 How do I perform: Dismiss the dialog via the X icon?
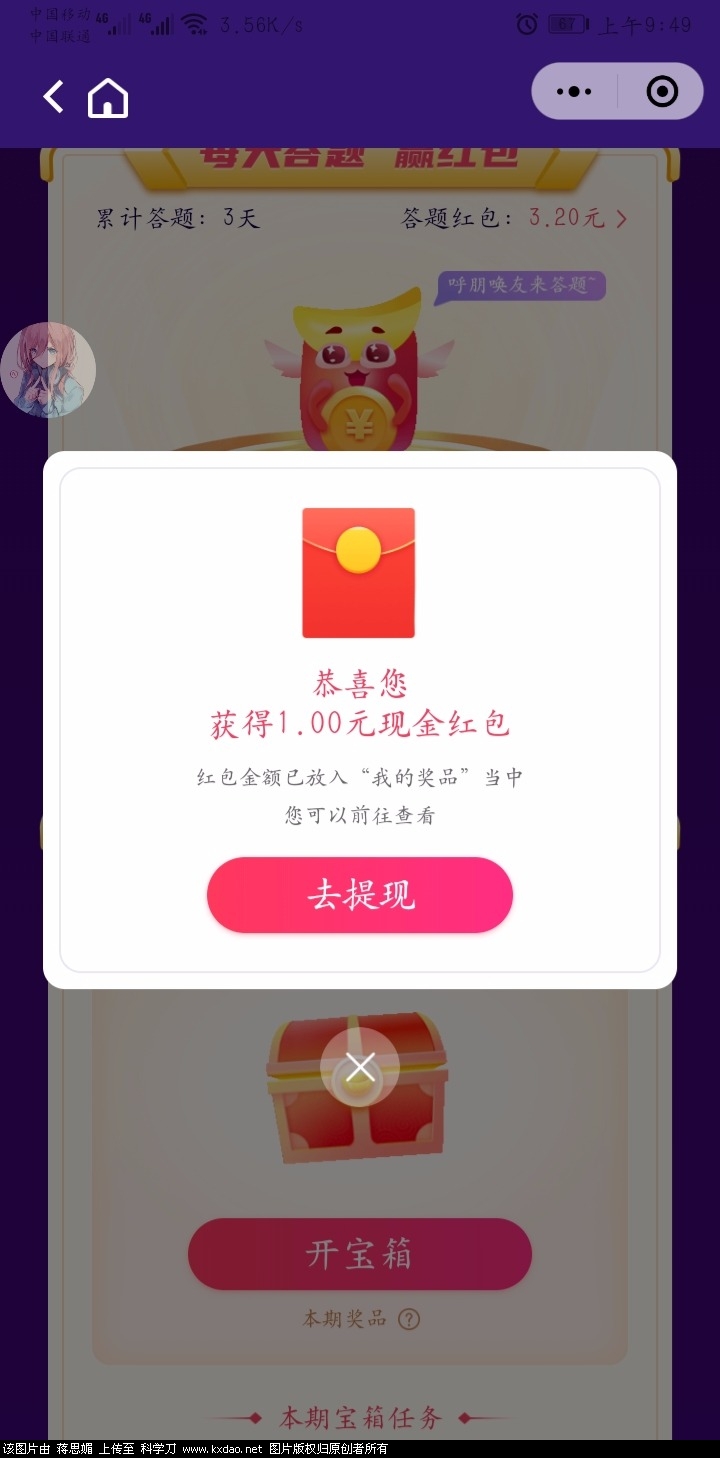(358, 1067)
